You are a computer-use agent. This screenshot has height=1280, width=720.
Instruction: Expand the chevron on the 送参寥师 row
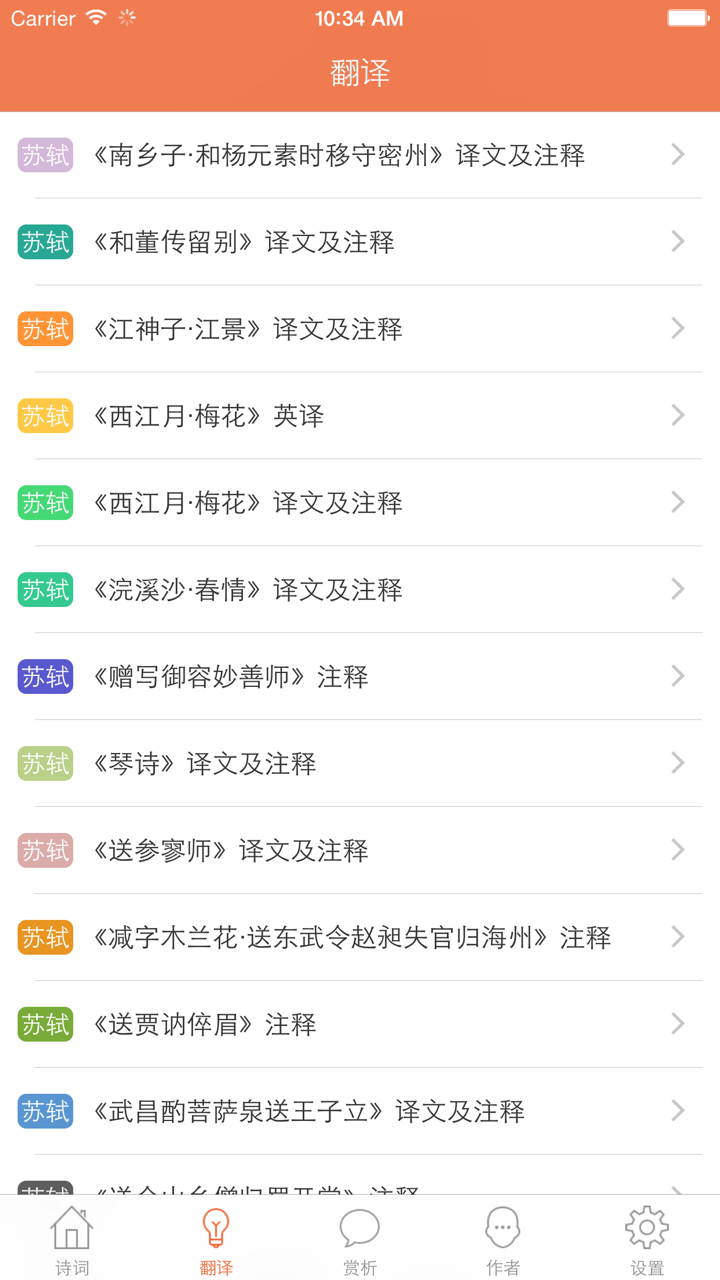(677, 850)
